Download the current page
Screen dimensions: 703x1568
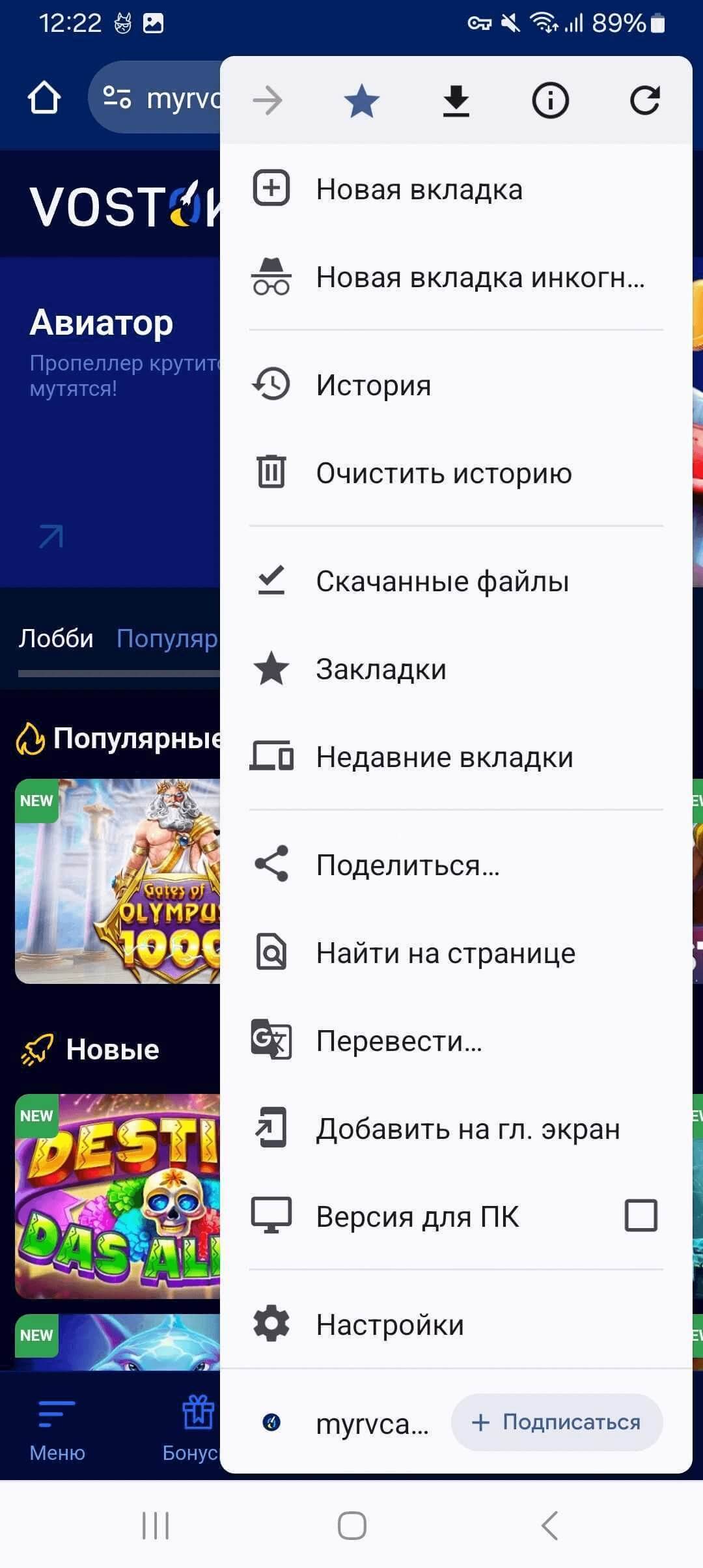pos(456,101)
